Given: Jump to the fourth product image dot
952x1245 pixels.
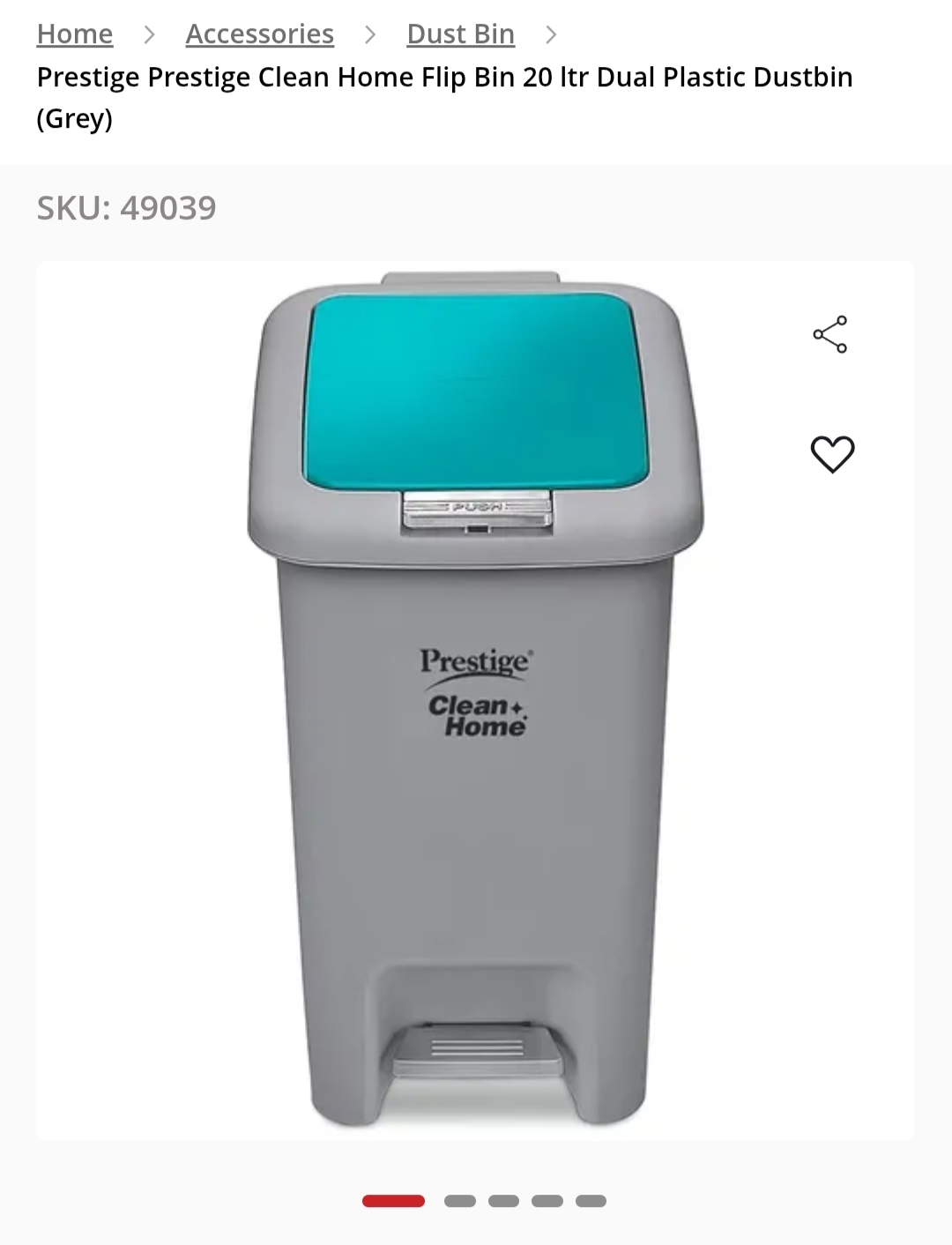Looking at the screenshot, I should 547,1201.
